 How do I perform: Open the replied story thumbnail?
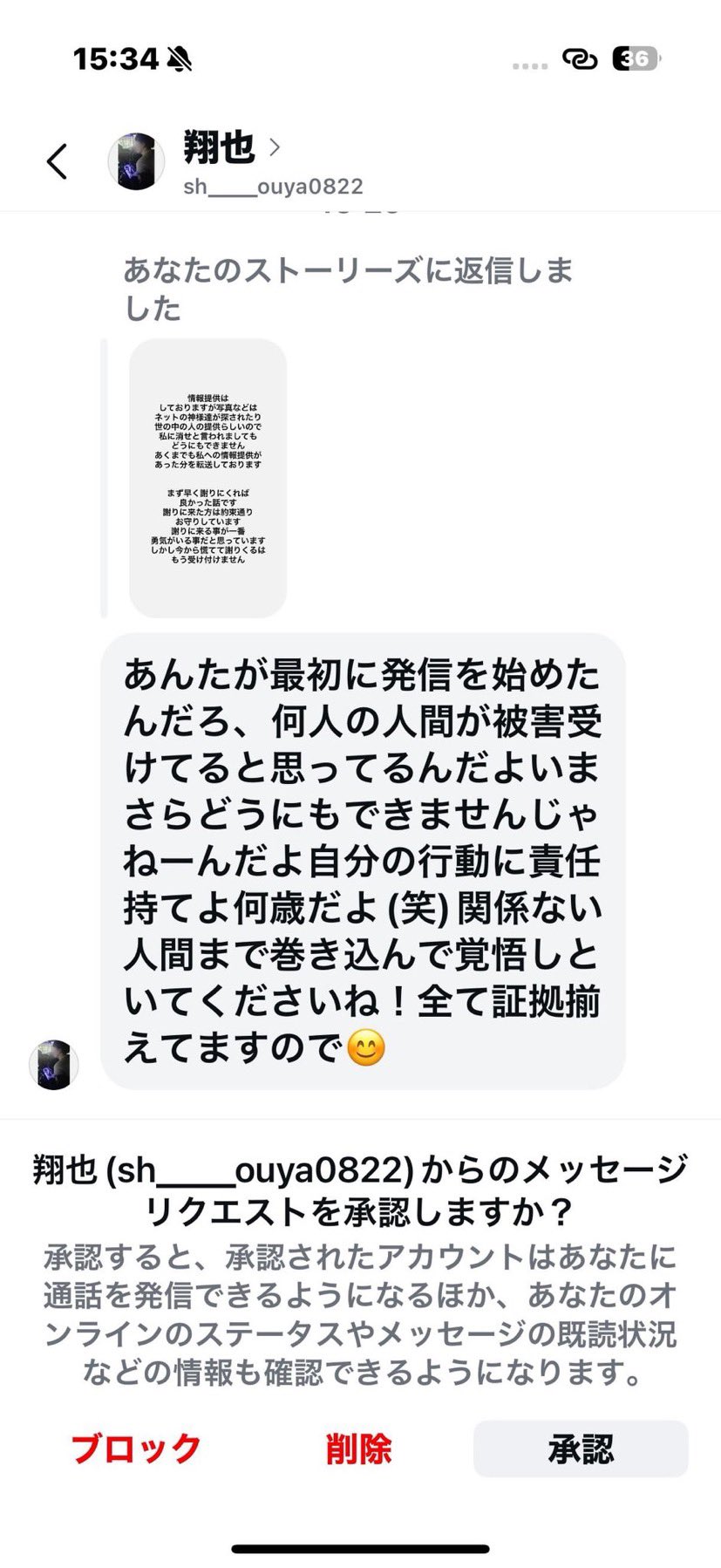click(207, 478)
